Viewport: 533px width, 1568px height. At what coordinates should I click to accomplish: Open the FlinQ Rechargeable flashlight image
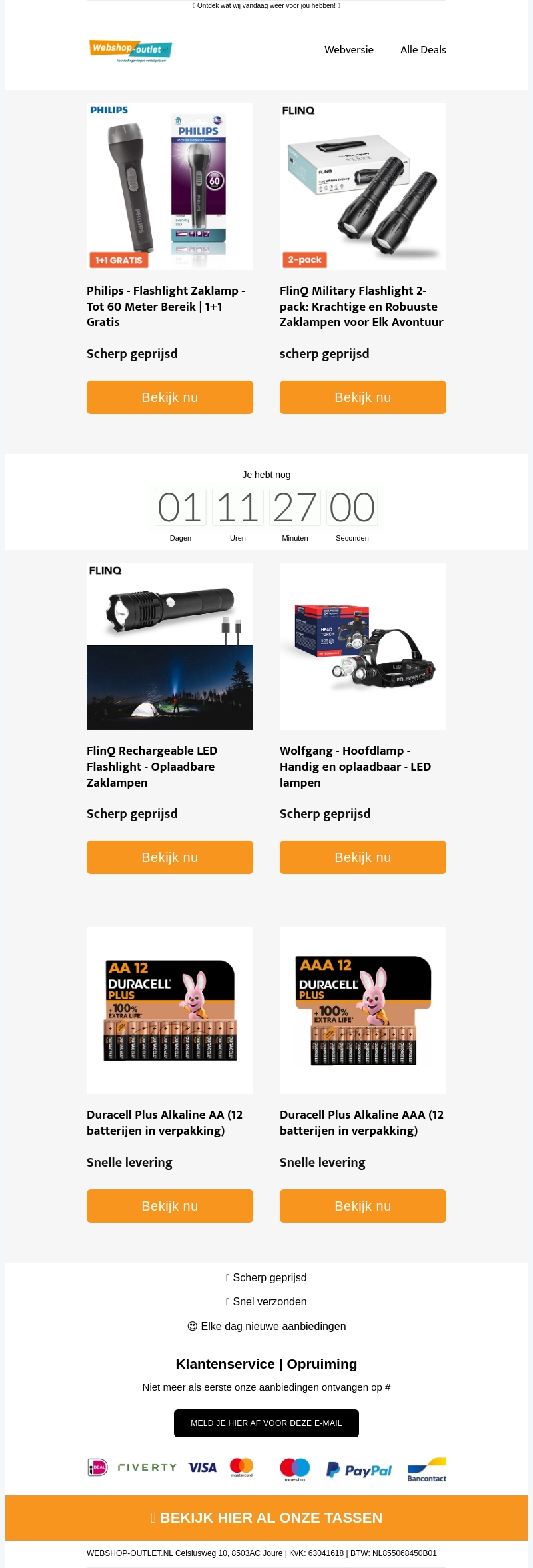pyautogui.click(x=170, y=647)
